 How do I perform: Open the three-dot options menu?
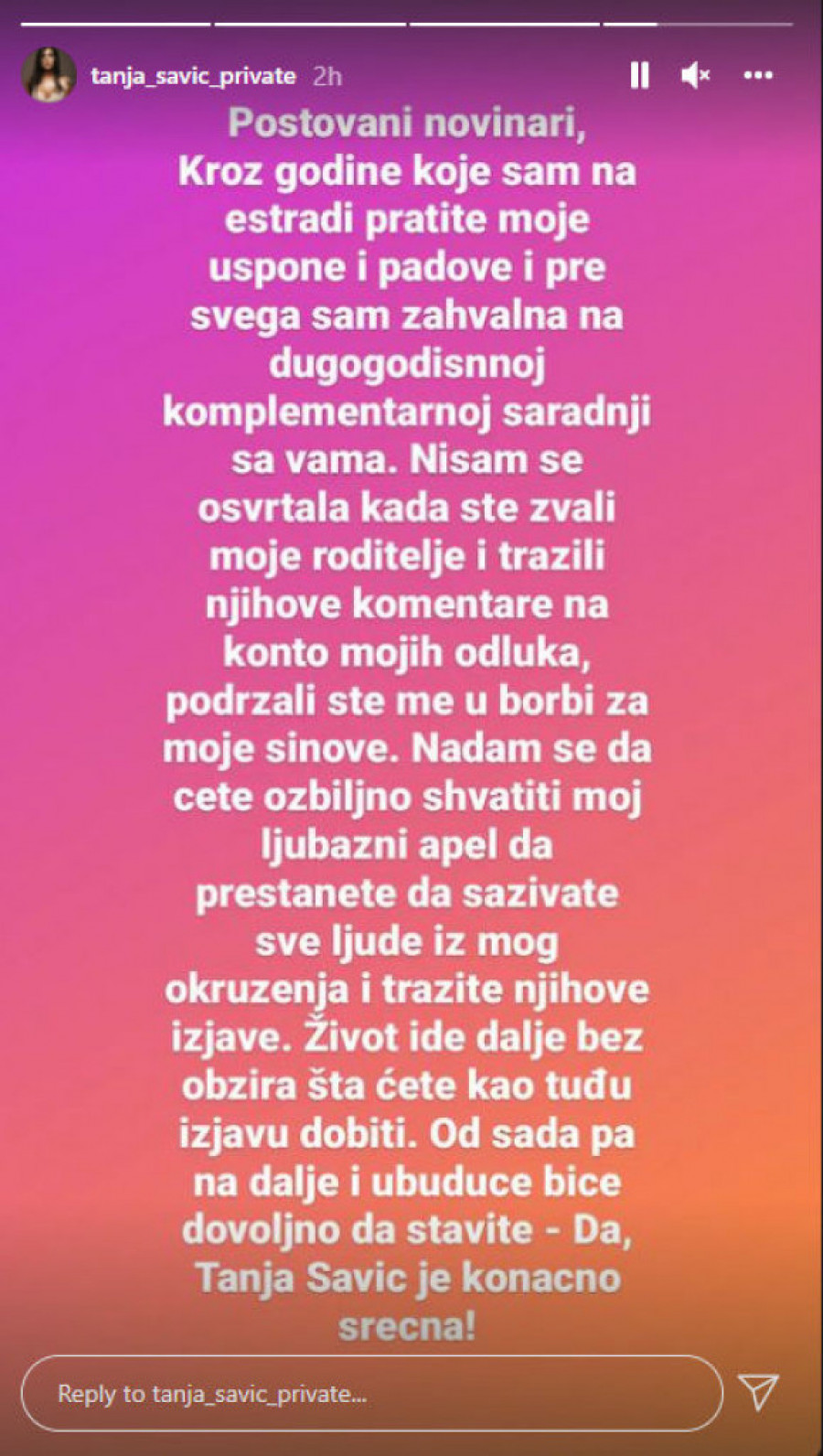tap(758, 75)
